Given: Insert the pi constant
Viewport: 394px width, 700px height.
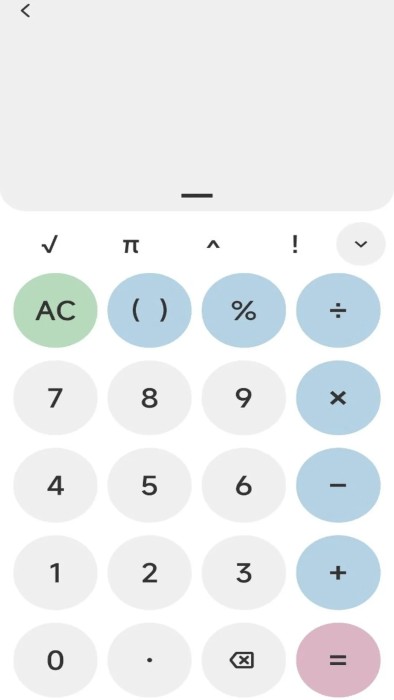Looking at the screenshot, I should [x=131, y=245].
